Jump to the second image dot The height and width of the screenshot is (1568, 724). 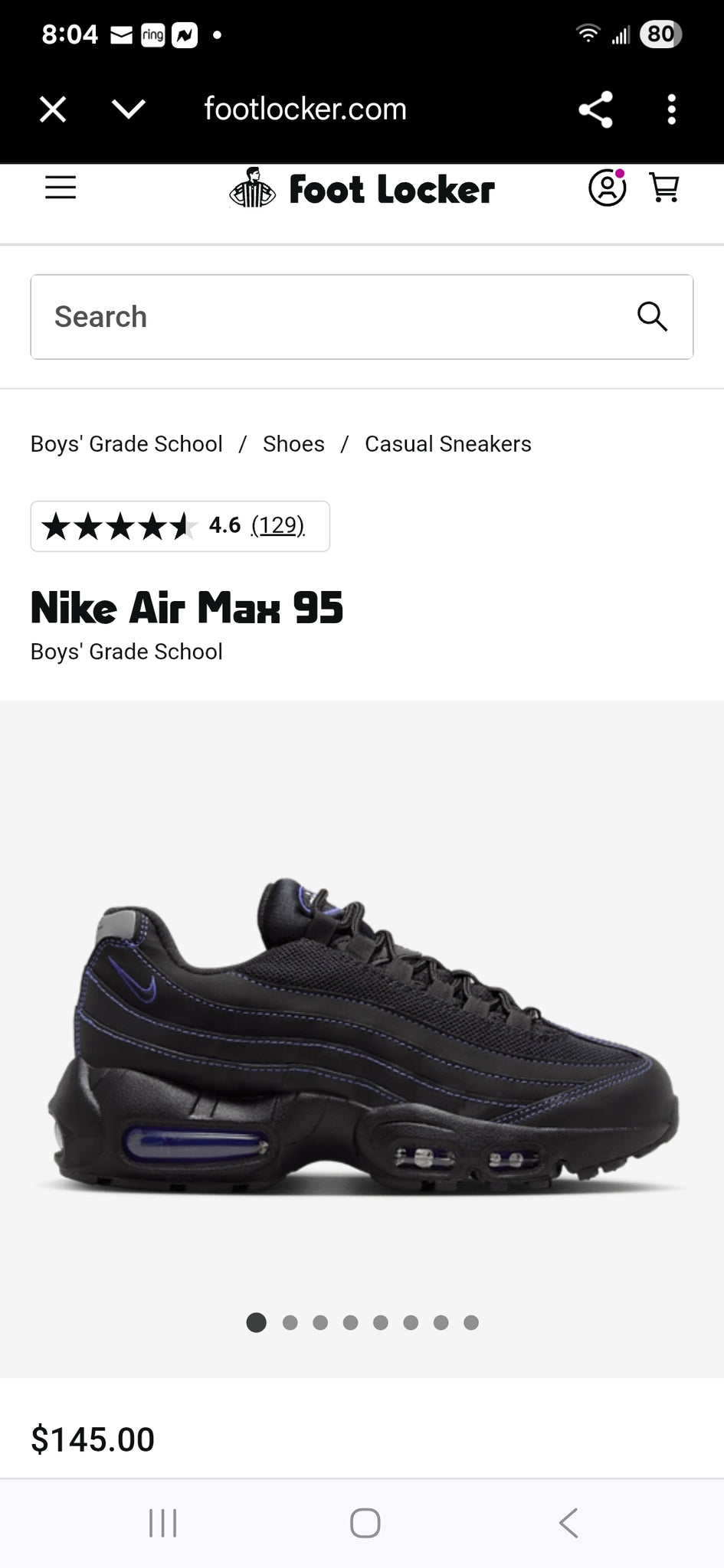[290, 1322]
